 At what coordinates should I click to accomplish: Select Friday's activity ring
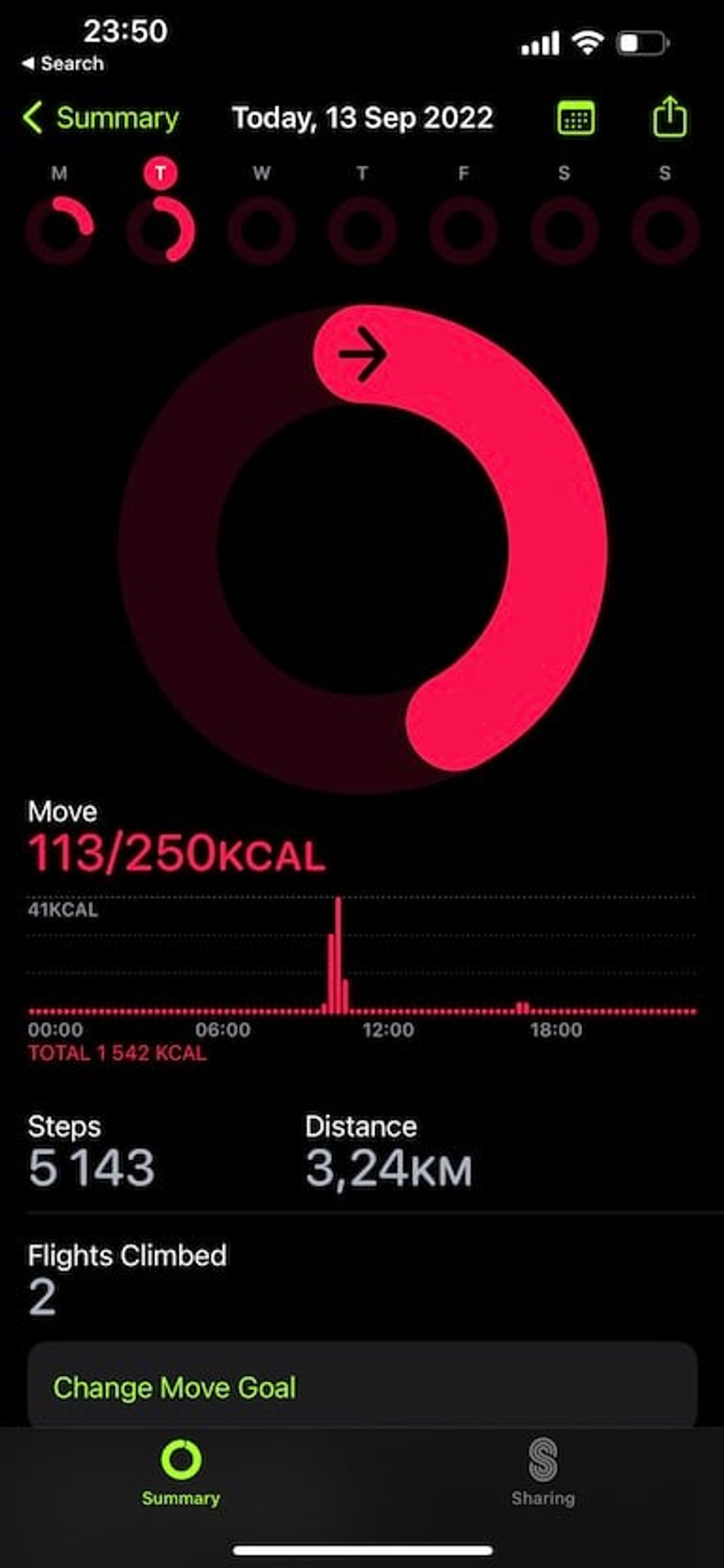[464, 229]
